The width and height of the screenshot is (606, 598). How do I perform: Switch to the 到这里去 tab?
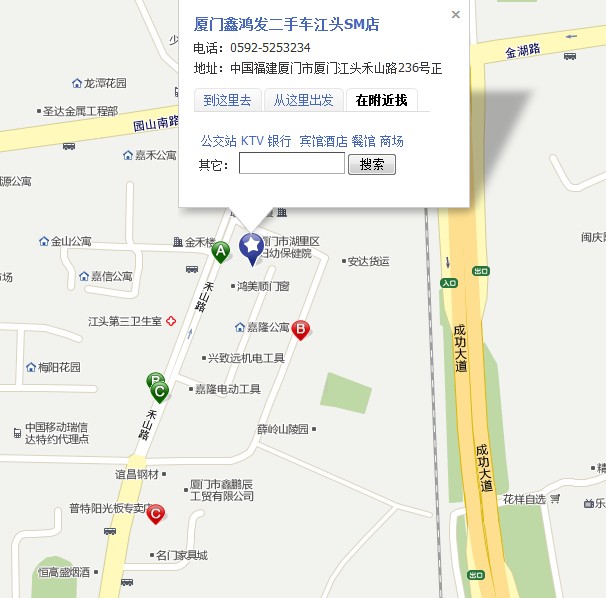227,100
